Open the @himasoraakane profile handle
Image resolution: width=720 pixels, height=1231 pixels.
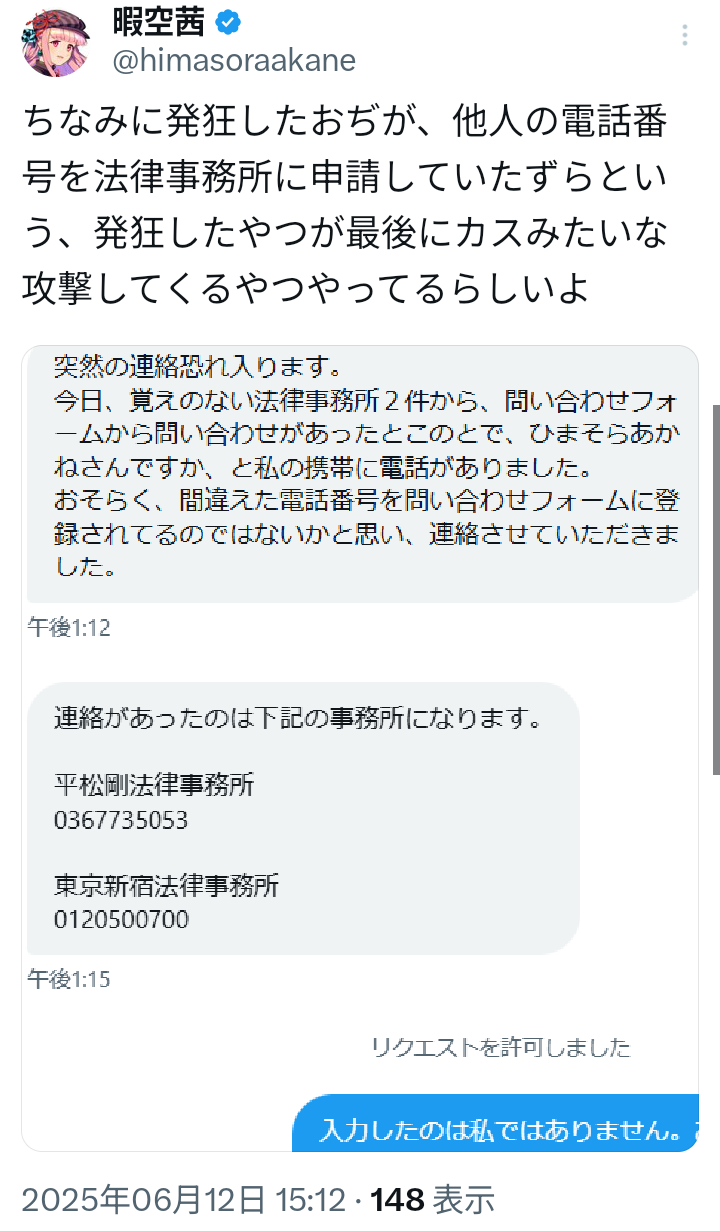(x=232, y=60)
